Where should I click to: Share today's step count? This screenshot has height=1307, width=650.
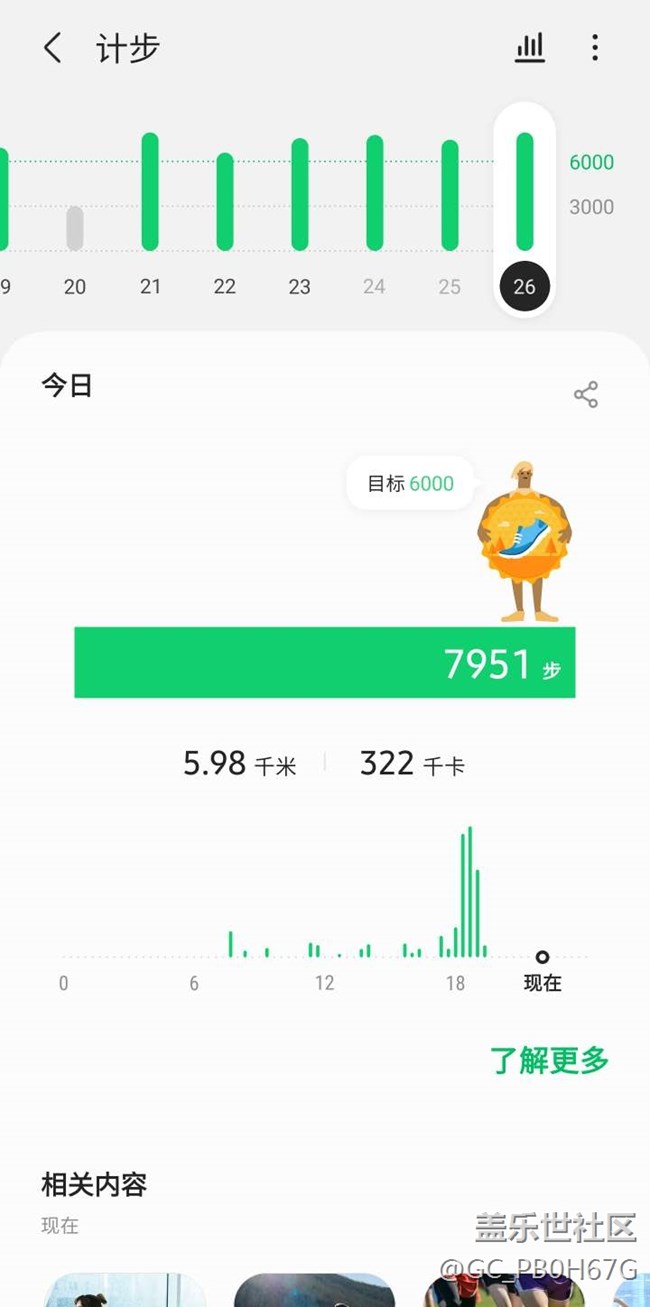point(586,395)
